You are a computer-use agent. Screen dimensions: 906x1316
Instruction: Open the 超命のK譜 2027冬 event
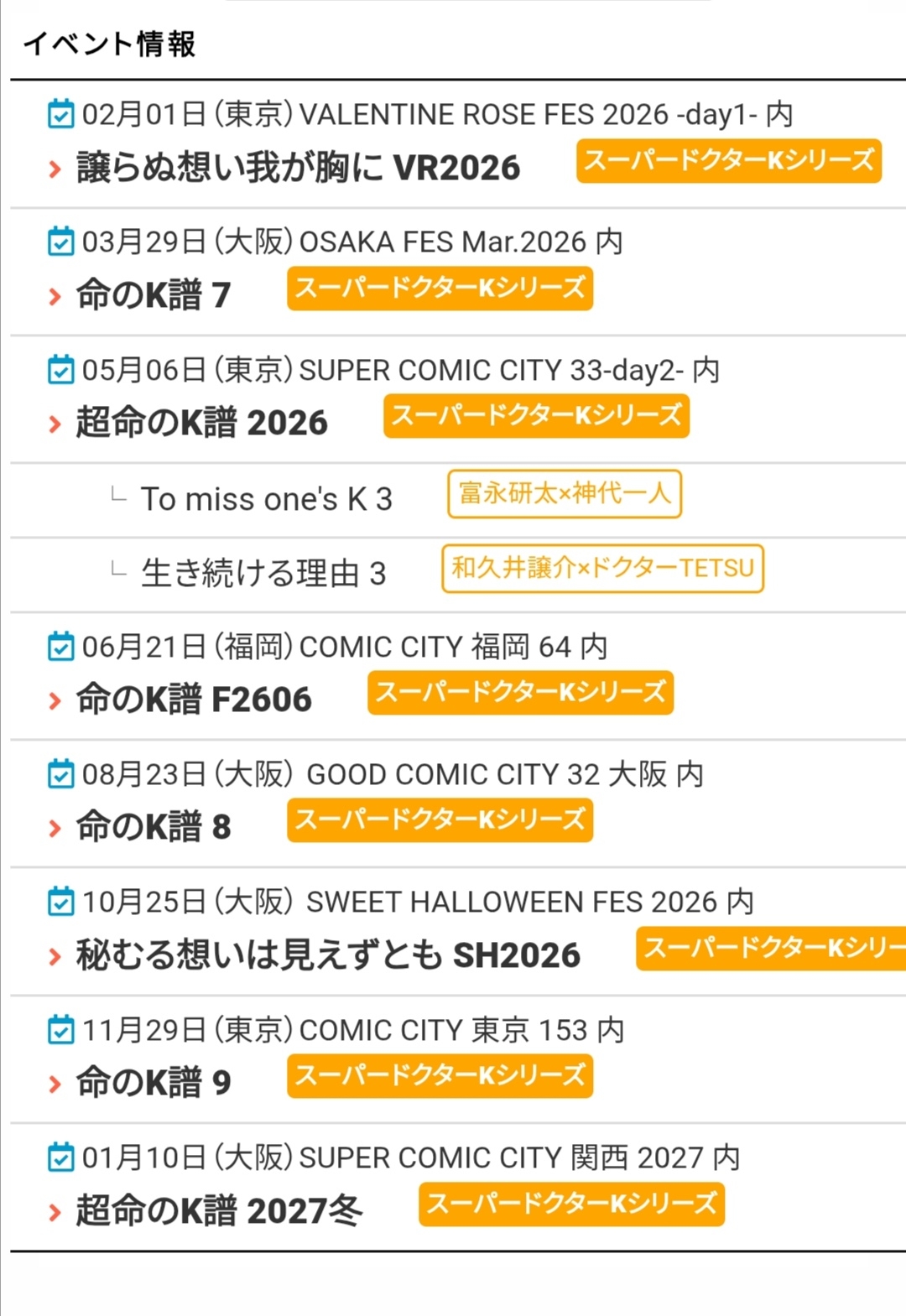click(x=219, y=1211)
